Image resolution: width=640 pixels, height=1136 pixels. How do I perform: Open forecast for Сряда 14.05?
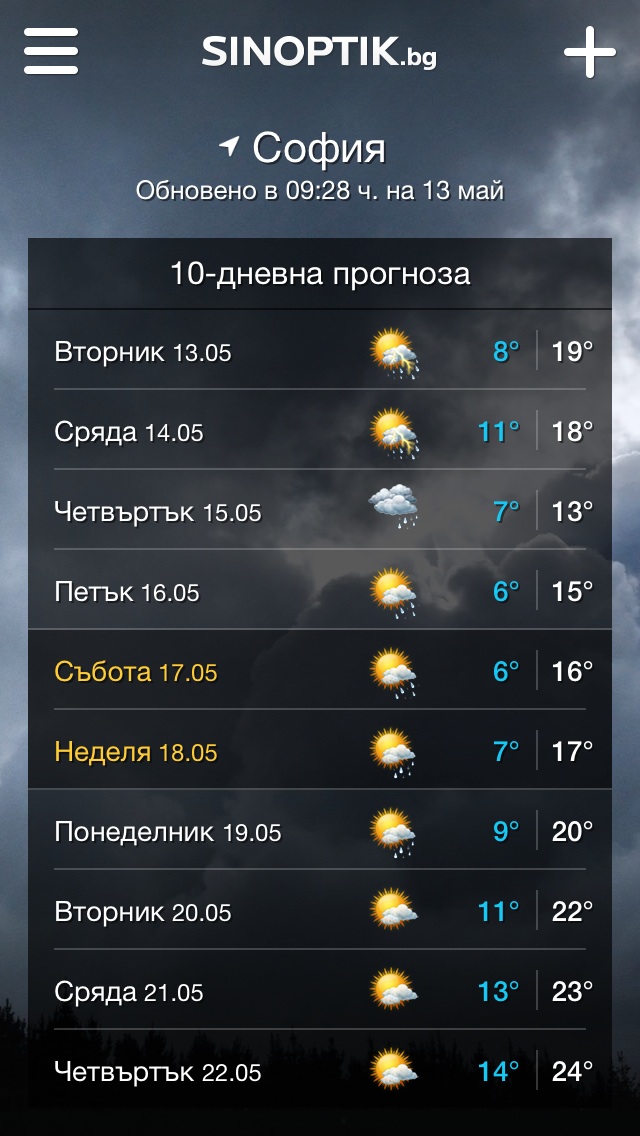[x=320, y=432]
